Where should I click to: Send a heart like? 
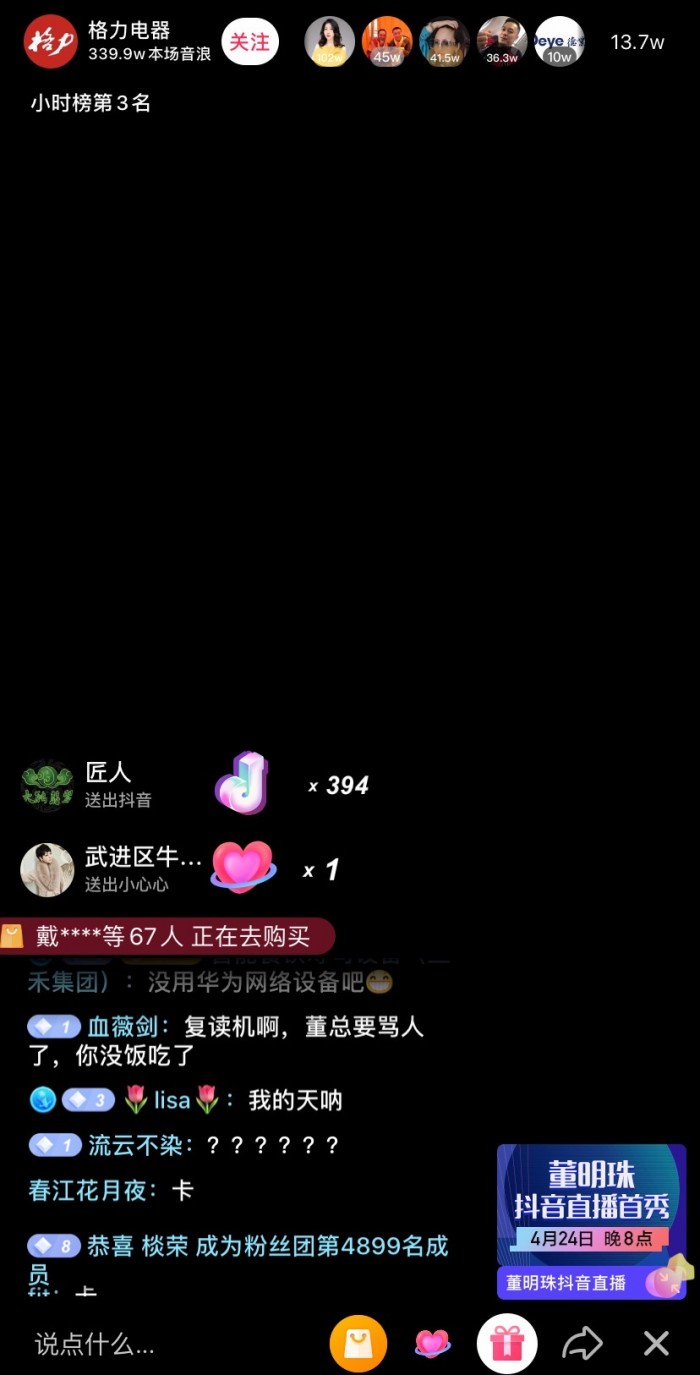pos(432,1343)
